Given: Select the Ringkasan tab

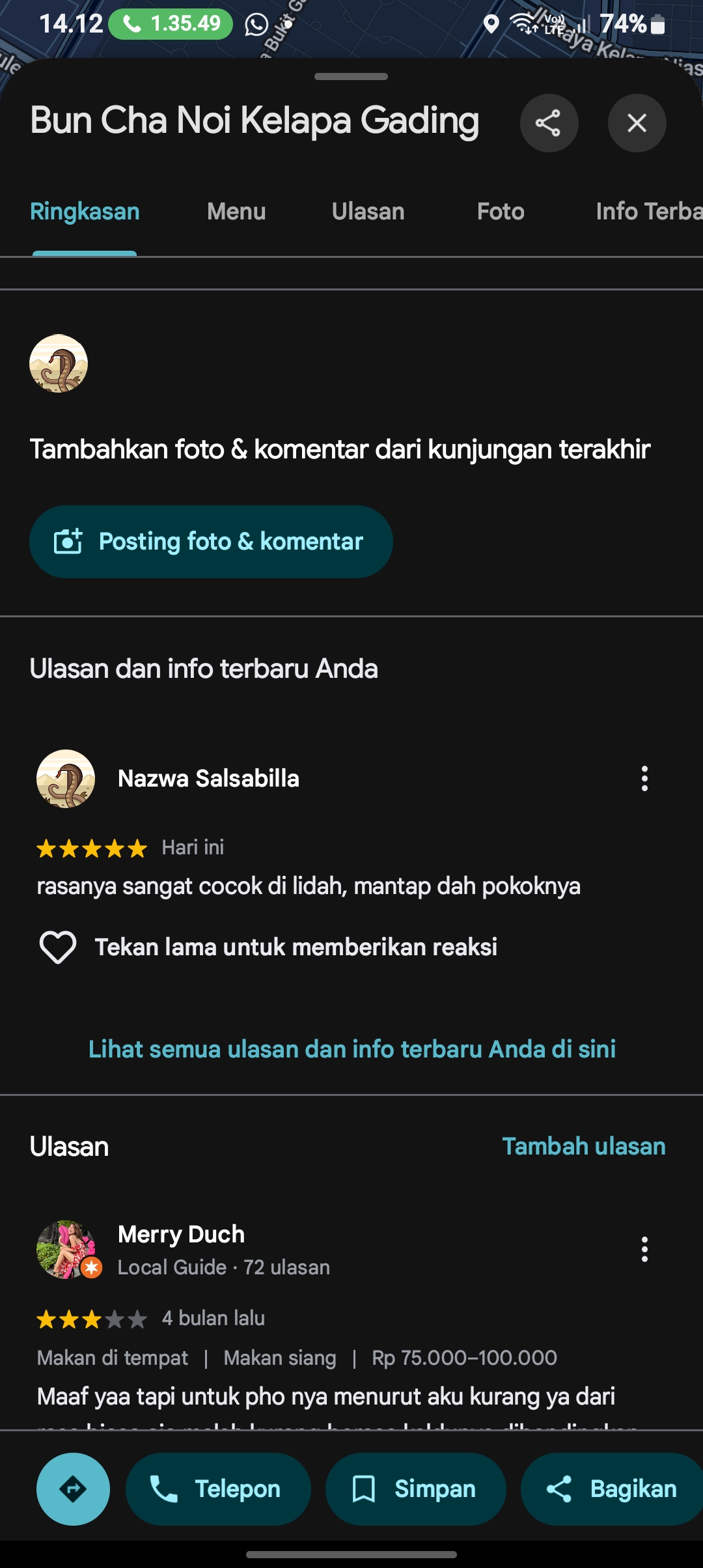Looking at the screenshot, I should click(x=85, y=212).
